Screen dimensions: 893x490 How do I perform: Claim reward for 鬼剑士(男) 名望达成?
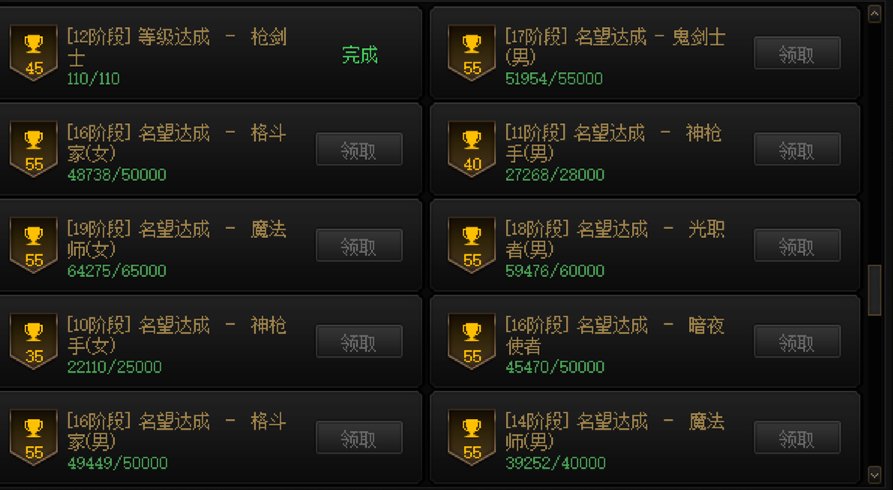(796, 54)
